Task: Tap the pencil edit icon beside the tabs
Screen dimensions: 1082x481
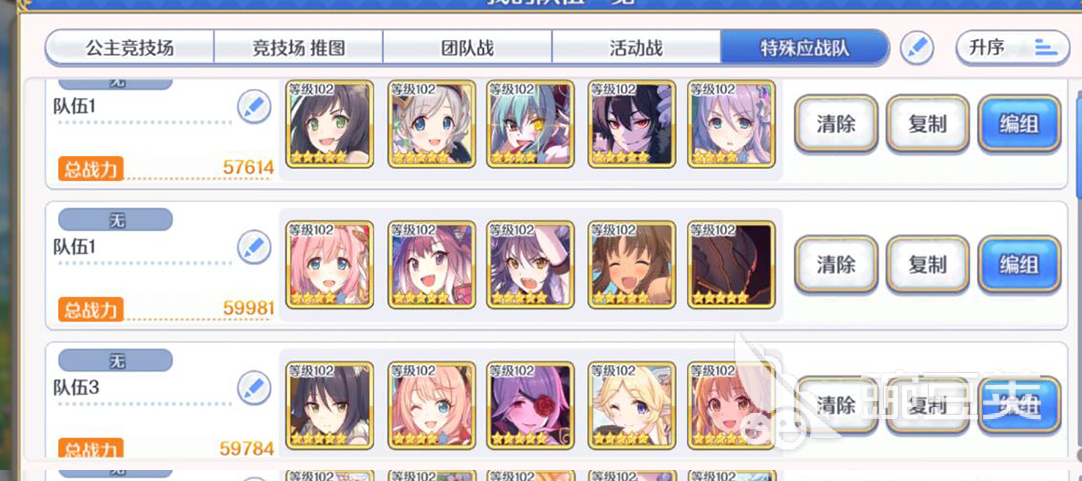Action: pos(916,47)
